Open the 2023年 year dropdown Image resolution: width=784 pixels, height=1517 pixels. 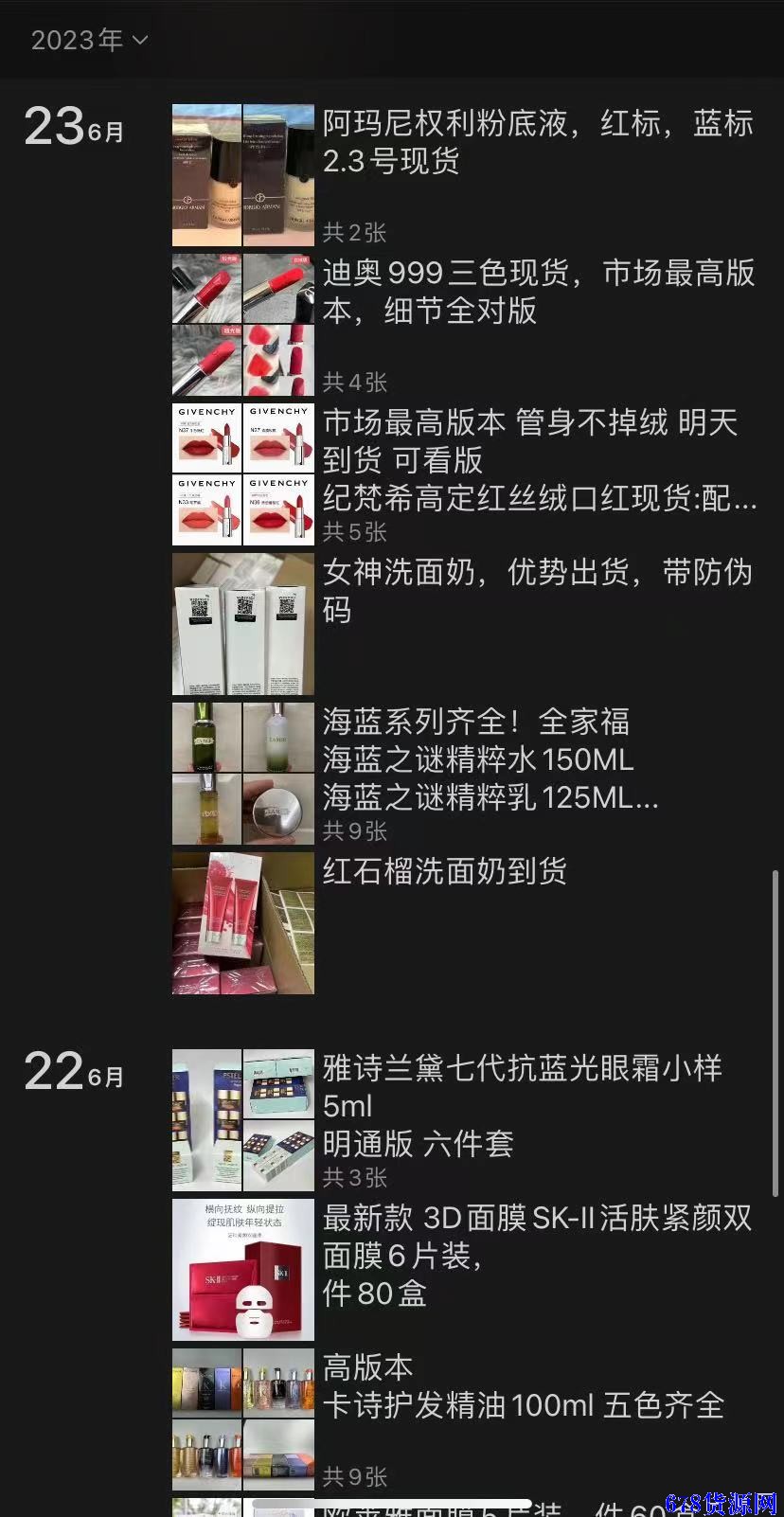pos(89,40)
